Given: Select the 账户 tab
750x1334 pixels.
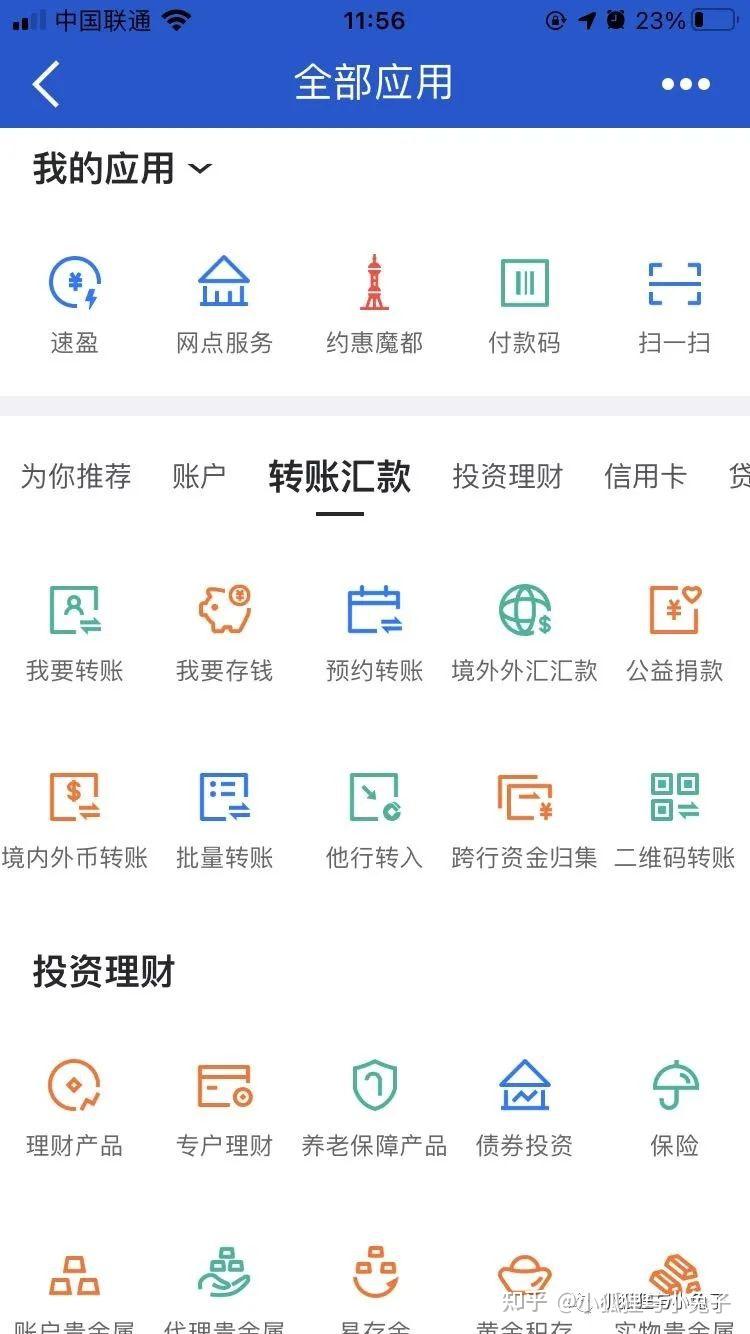Looking at the screenshot, I should [199, 477].
